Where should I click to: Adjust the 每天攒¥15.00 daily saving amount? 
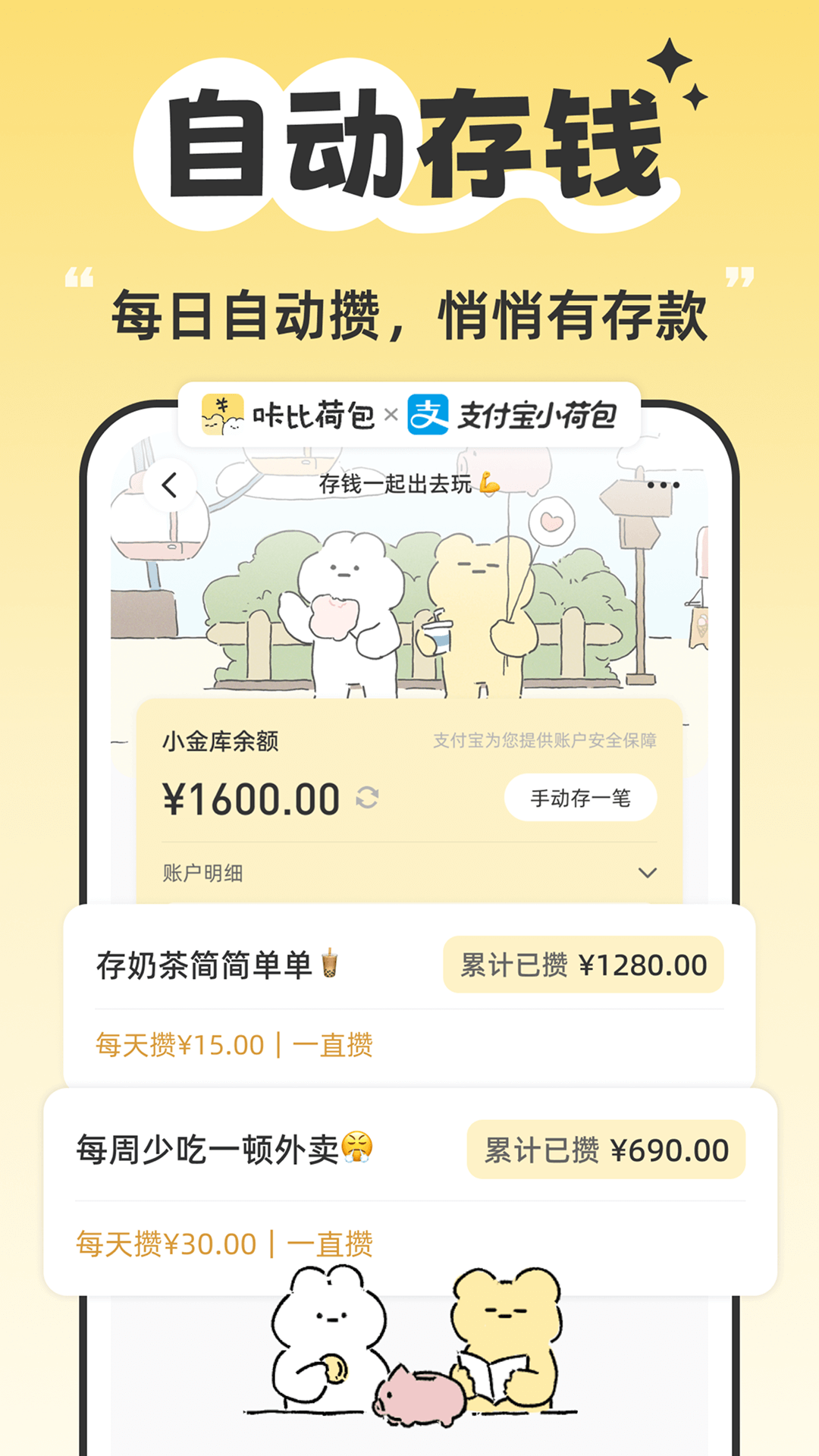176,1043
